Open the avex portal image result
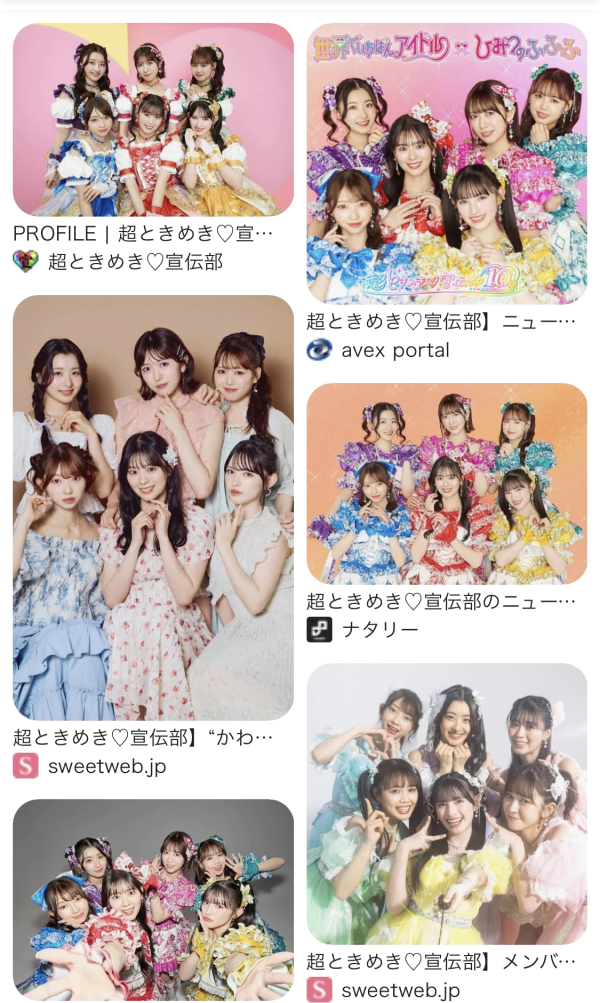600x1003 pixels. coord(446,164)
